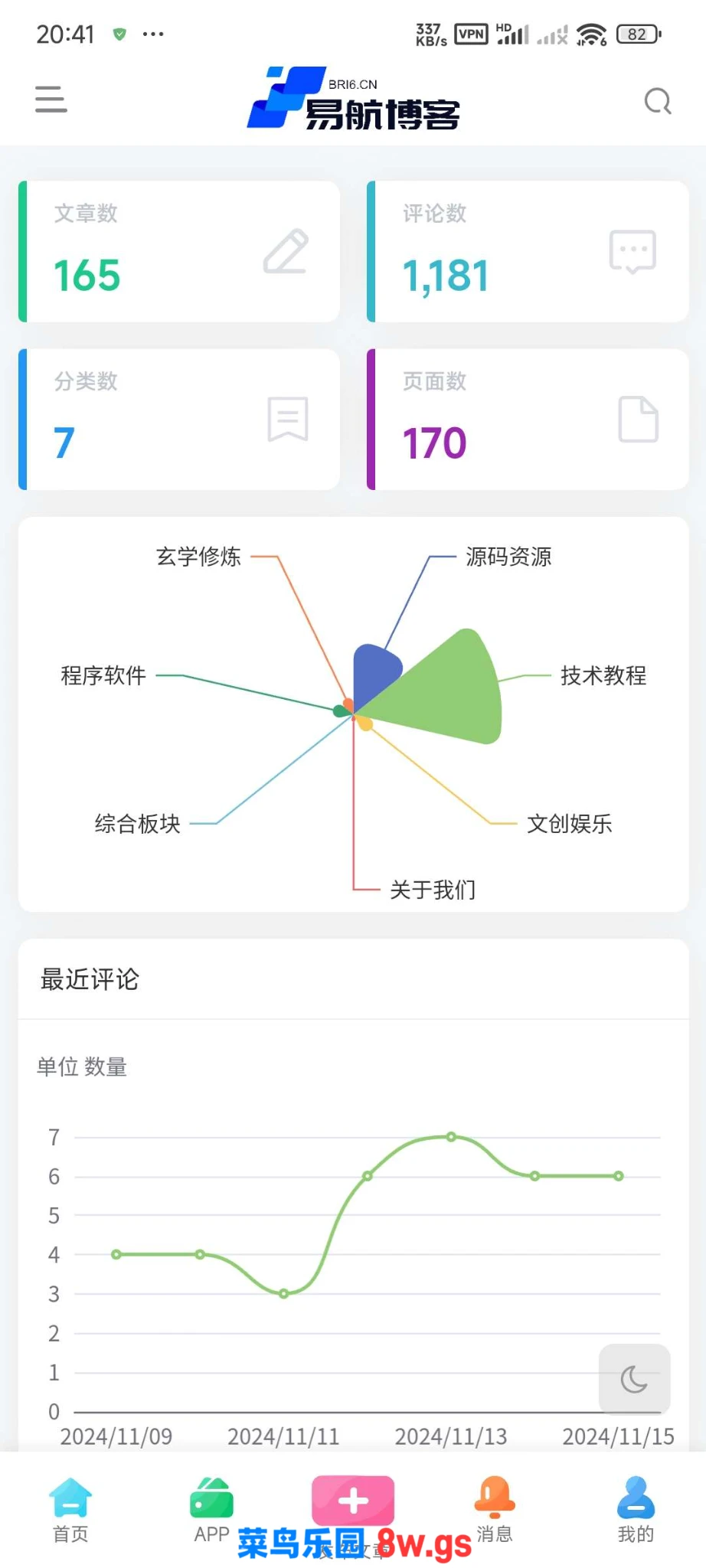Switch to the 首页 tab
The width and height of the screenshot is (706, 1568).
[x=70, y=1510]
